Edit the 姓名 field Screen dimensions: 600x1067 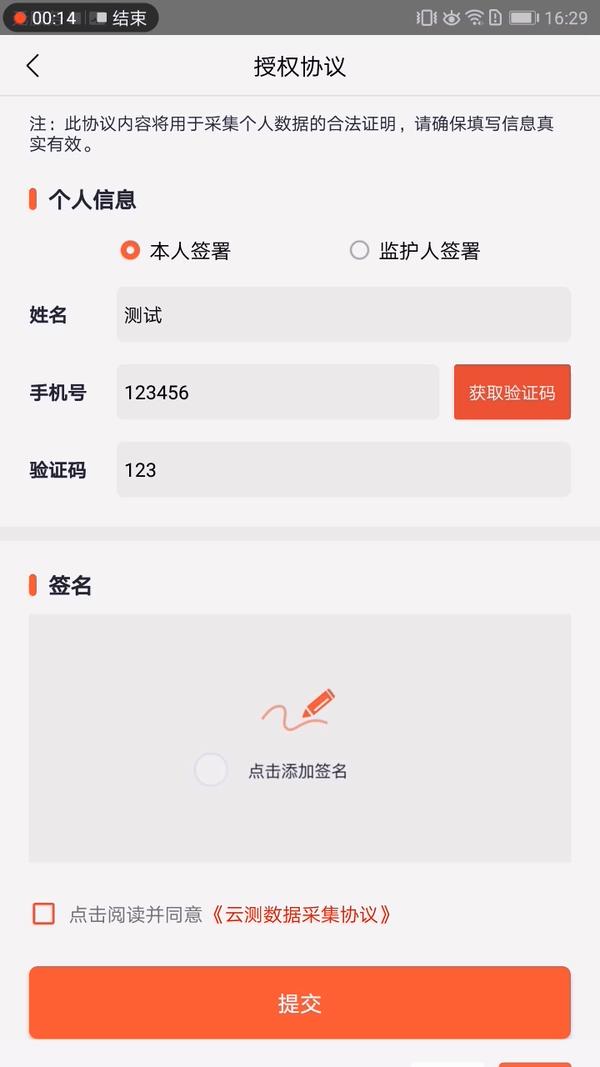click(343, 315)
